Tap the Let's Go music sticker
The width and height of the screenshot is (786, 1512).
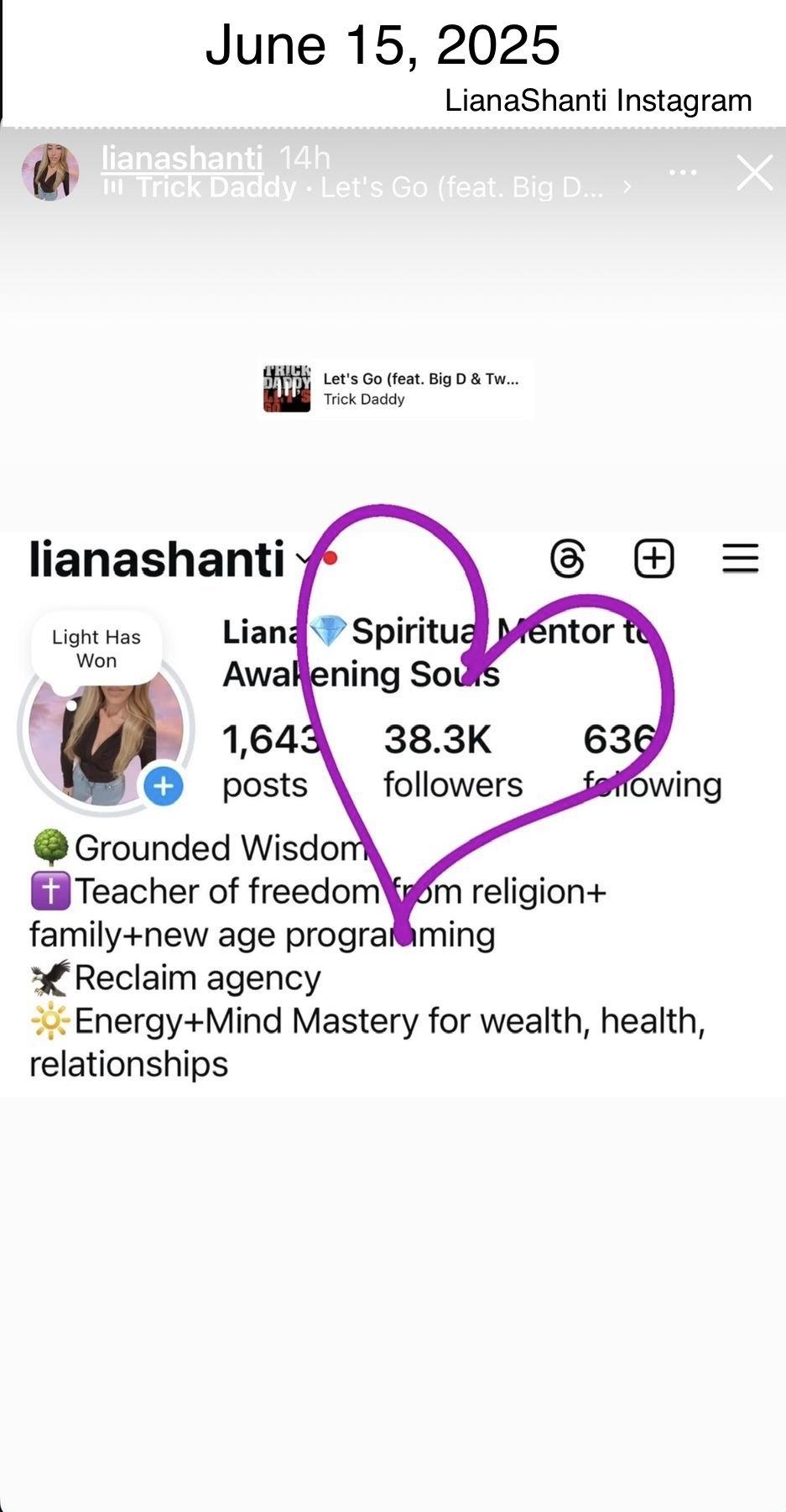point(395,389)
